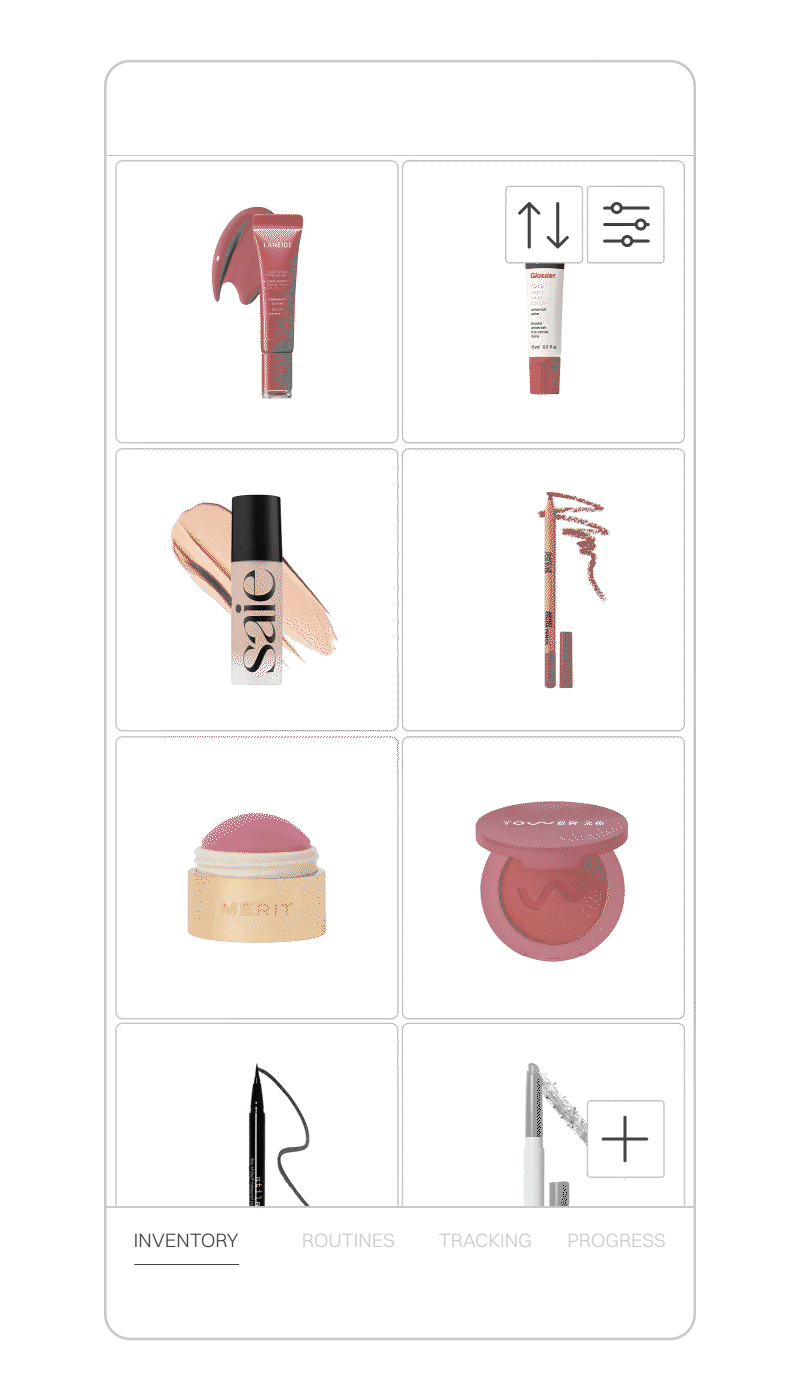The width and height of the screenshot is (800, 1400).
Task: View the Merit blush balm product
Action: [x=257, y=878]
